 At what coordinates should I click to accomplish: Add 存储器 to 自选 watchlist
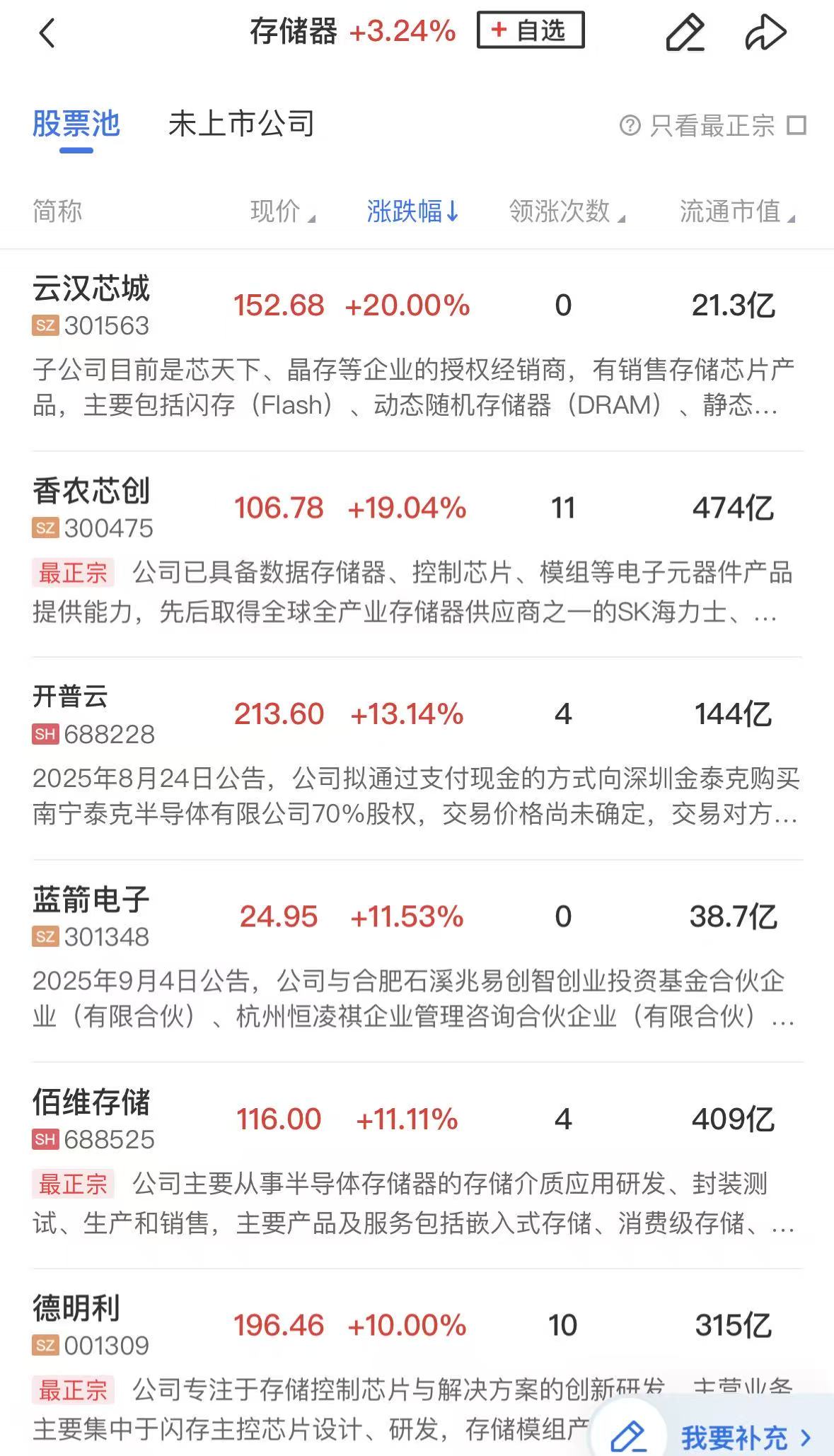(x=531, y=30)
